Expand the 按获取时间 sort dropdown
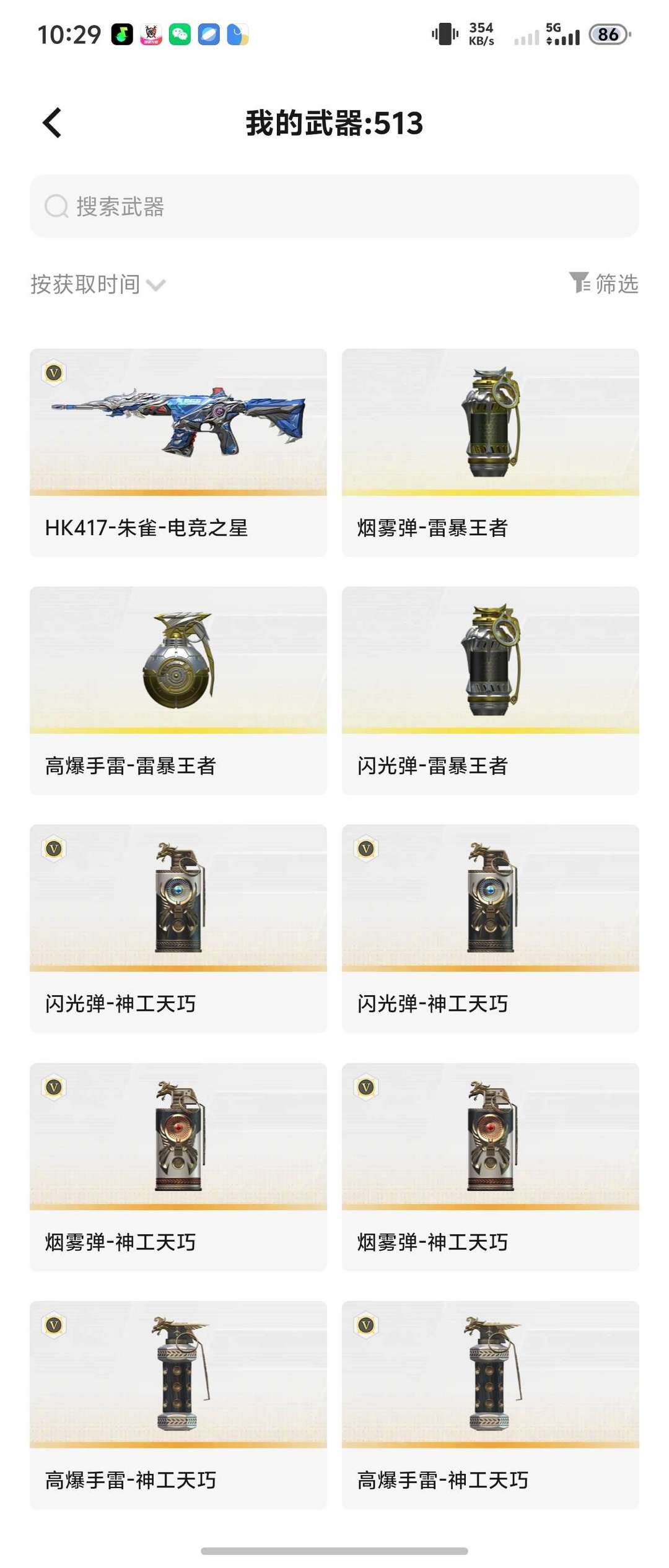Image resolution: width=669 pixels, height=1568 pixels. (x=98, y=284)
